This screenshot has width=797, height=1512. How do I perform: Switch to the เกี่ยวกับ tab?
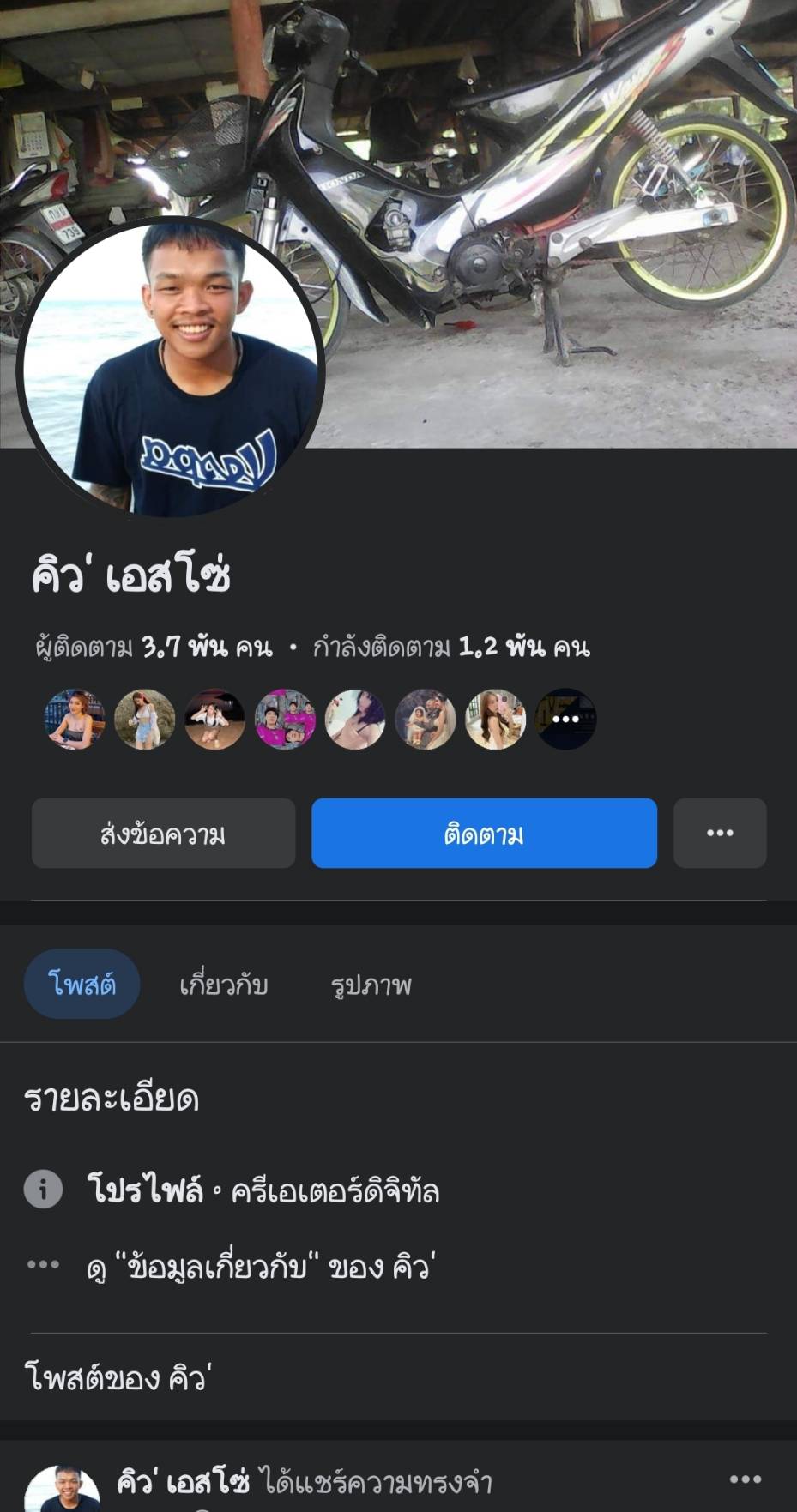point(223,985)
